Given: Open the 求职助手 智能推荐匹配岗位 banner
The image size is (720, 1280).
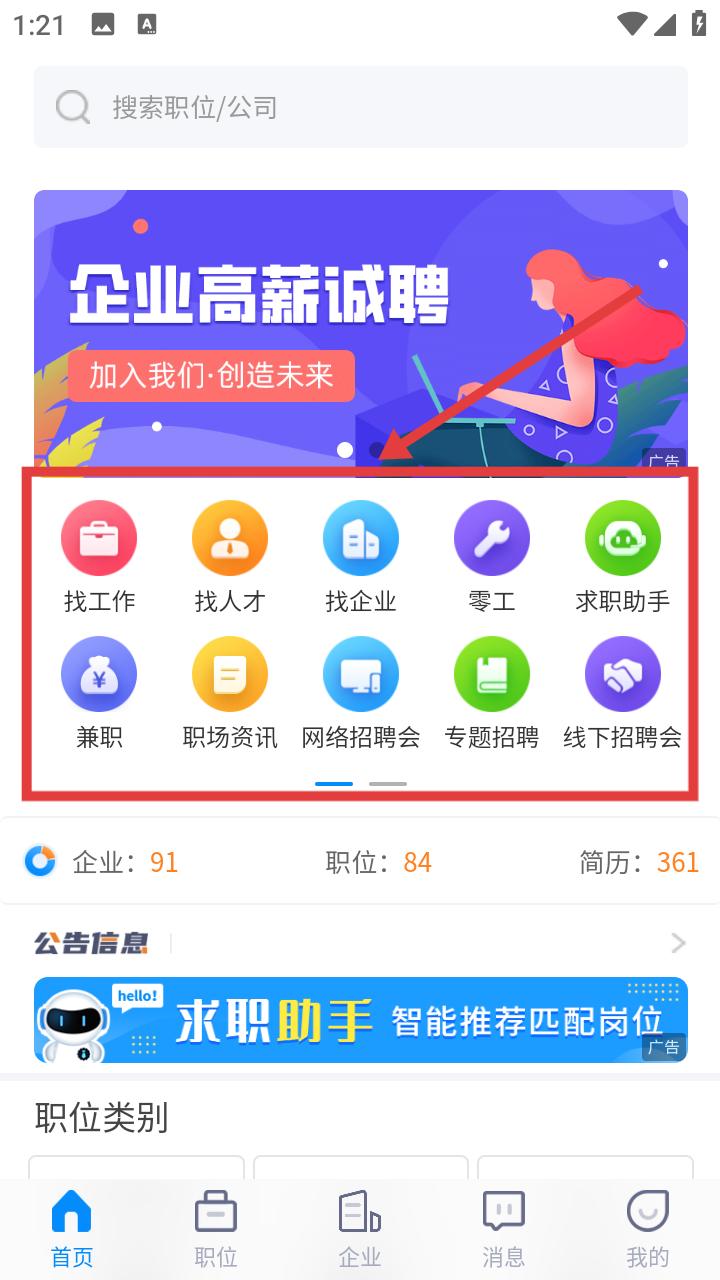Looking at the screenshot, I should (x=360, y=1020).
